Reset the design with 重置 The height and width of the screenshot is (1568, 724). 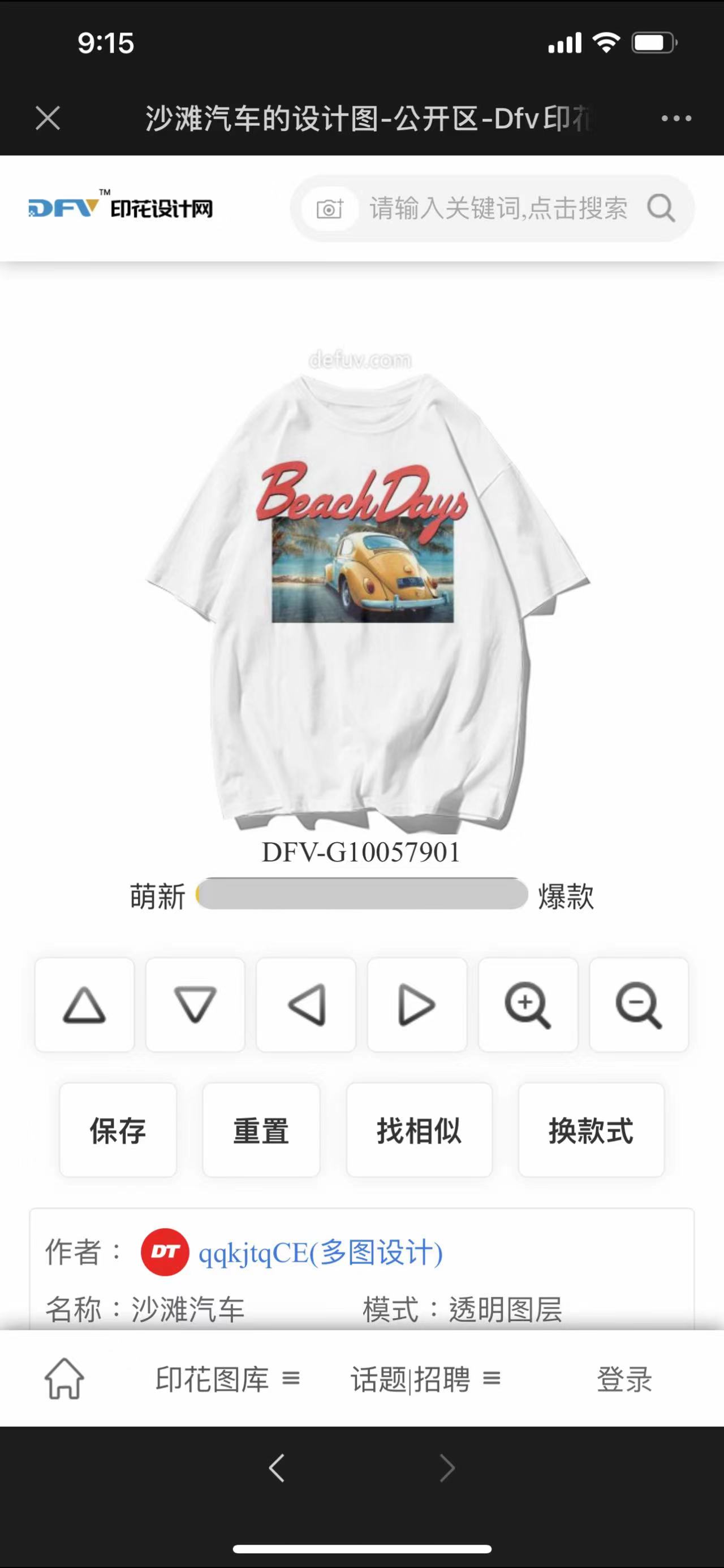(261, 1130)
